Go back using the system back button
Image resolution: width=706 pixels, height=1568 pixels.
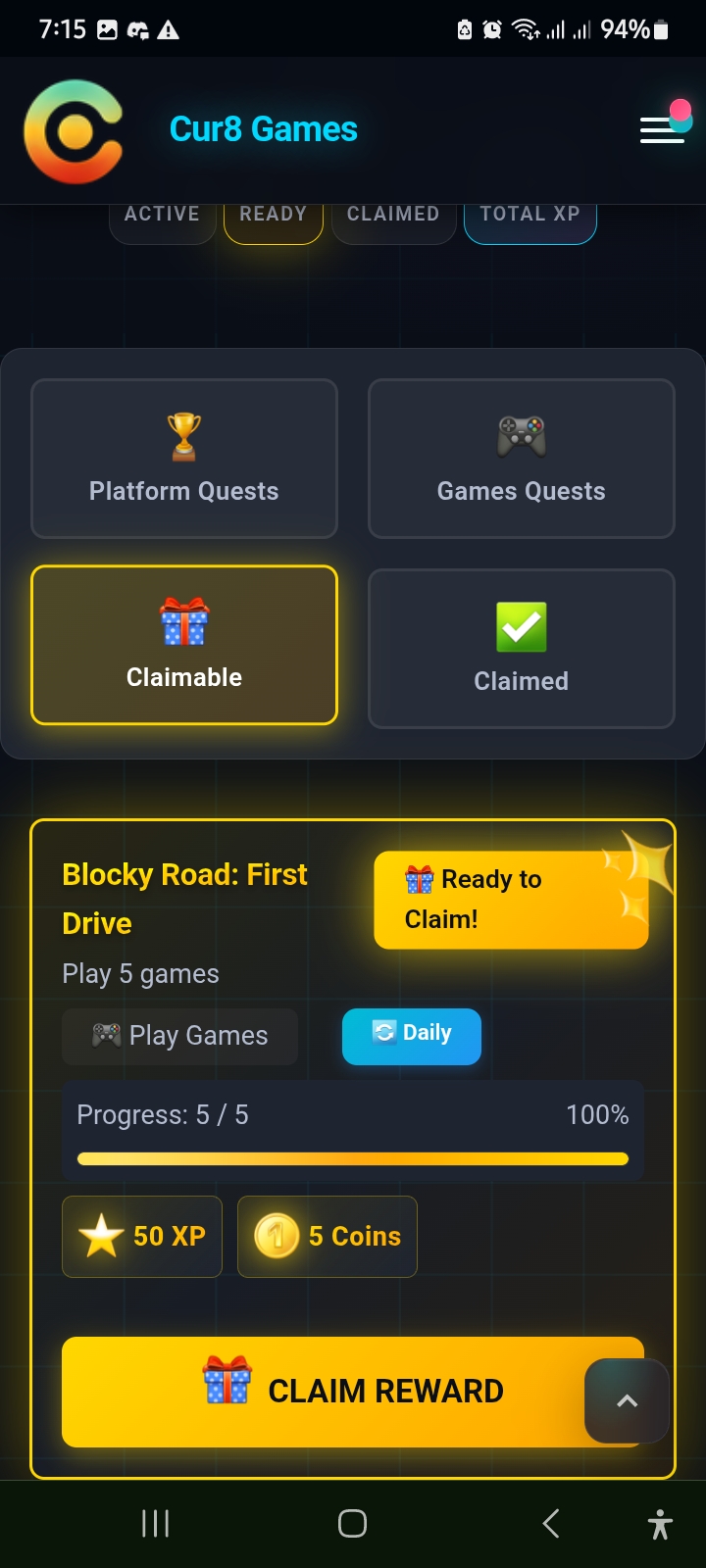point(551,1524)
